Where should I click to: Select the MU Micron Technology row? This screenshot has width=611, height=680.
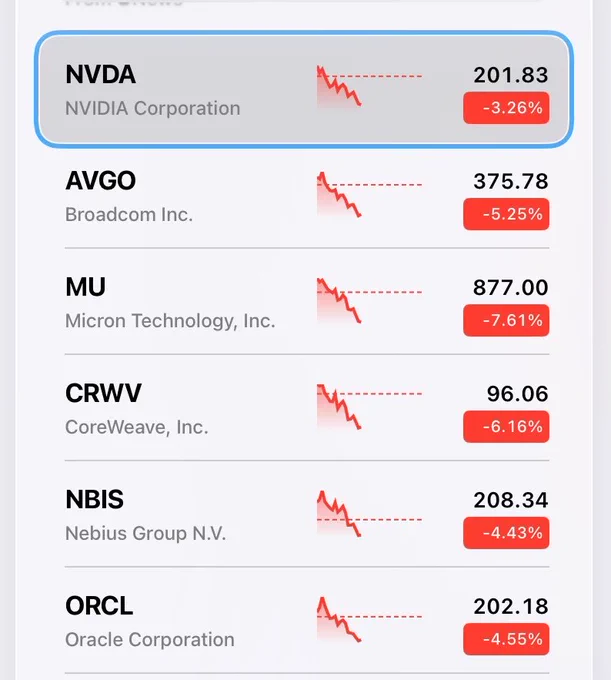point(304,301)
